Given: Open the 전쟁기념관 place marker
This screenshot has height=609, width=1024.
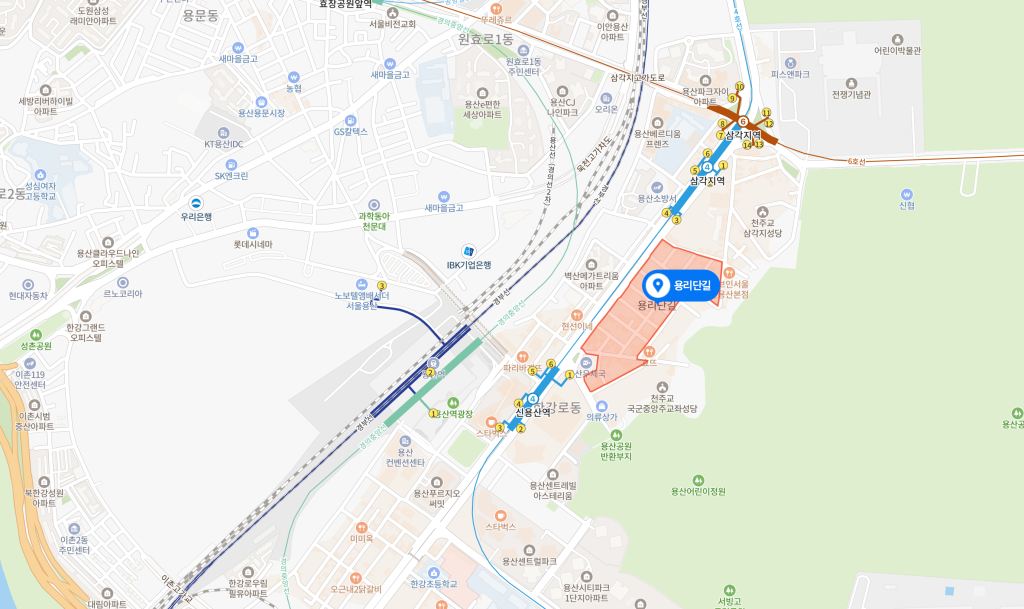Looking at the screenshot, I should (851, 82).
